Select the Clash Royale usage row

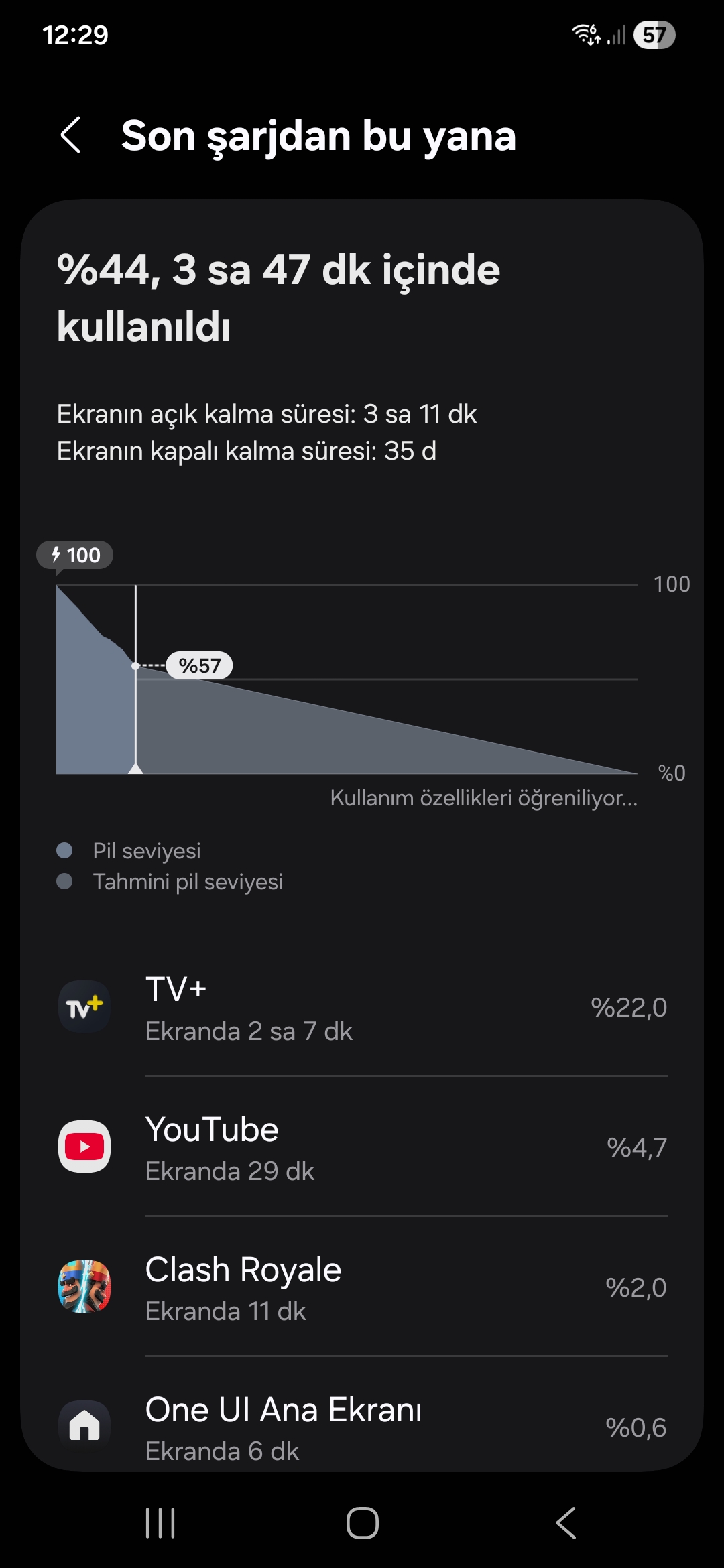click(x=362, y=1287)
